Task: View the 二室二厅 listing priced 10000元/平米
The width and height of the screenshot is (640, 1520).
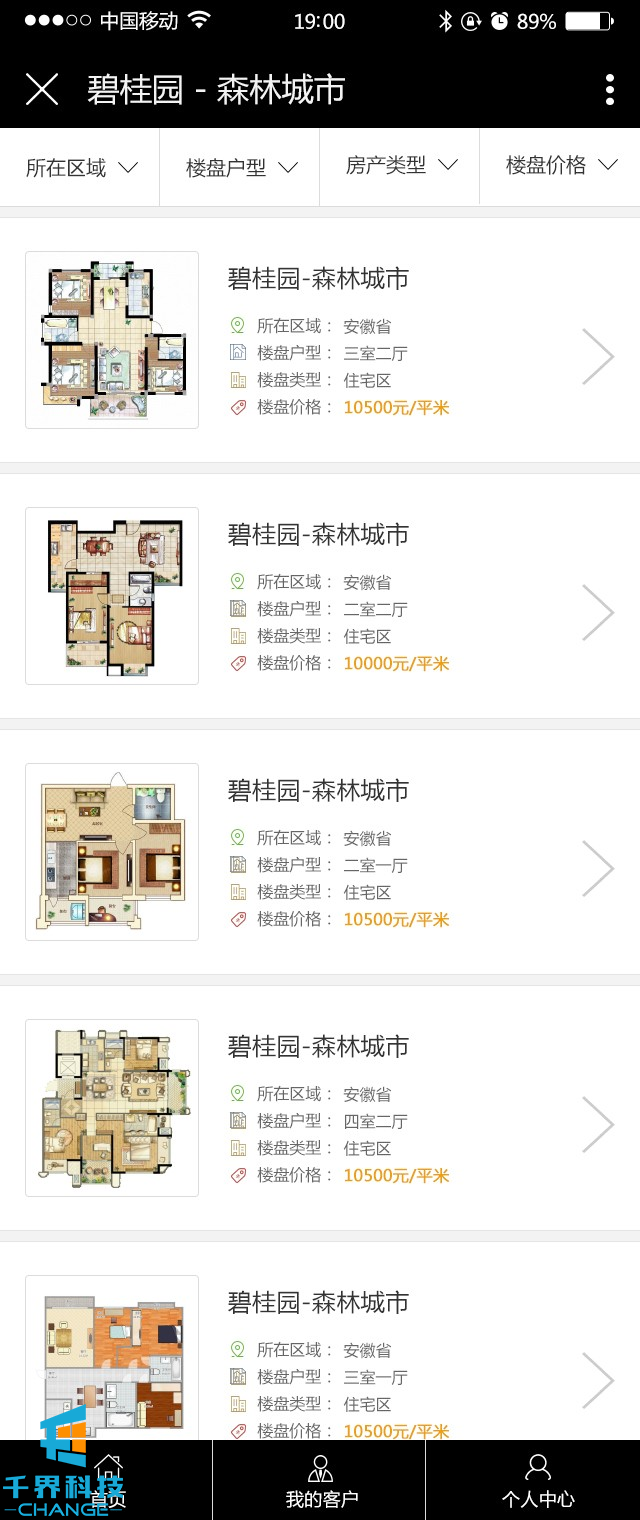Action: coord(320,596)
